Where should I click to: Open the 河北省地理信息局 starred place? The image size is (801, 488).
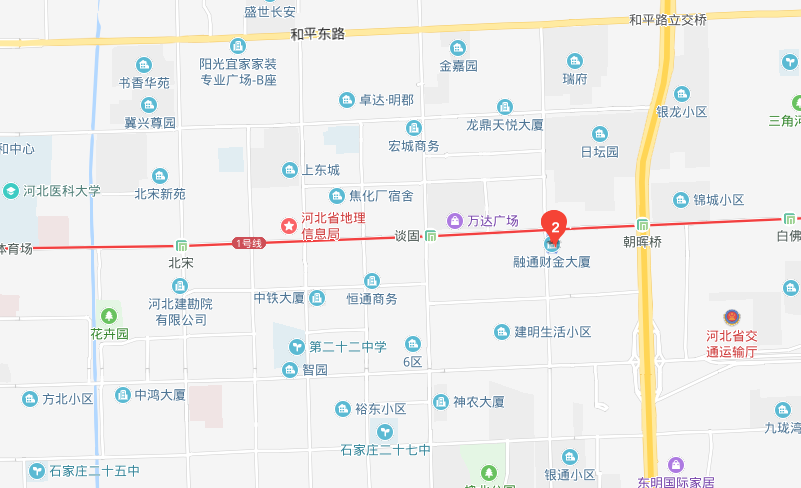point(289,226)
